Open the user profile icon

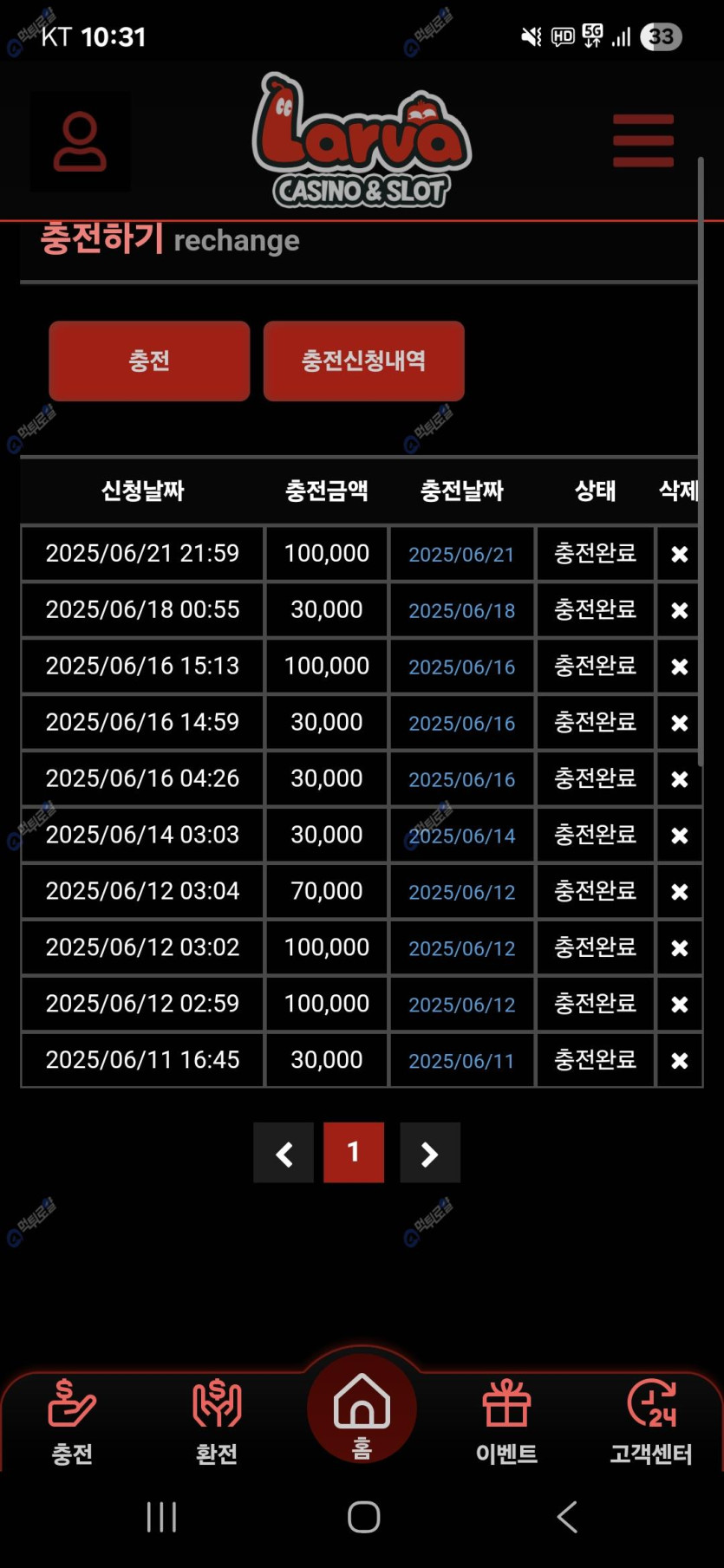click(80, 141)
